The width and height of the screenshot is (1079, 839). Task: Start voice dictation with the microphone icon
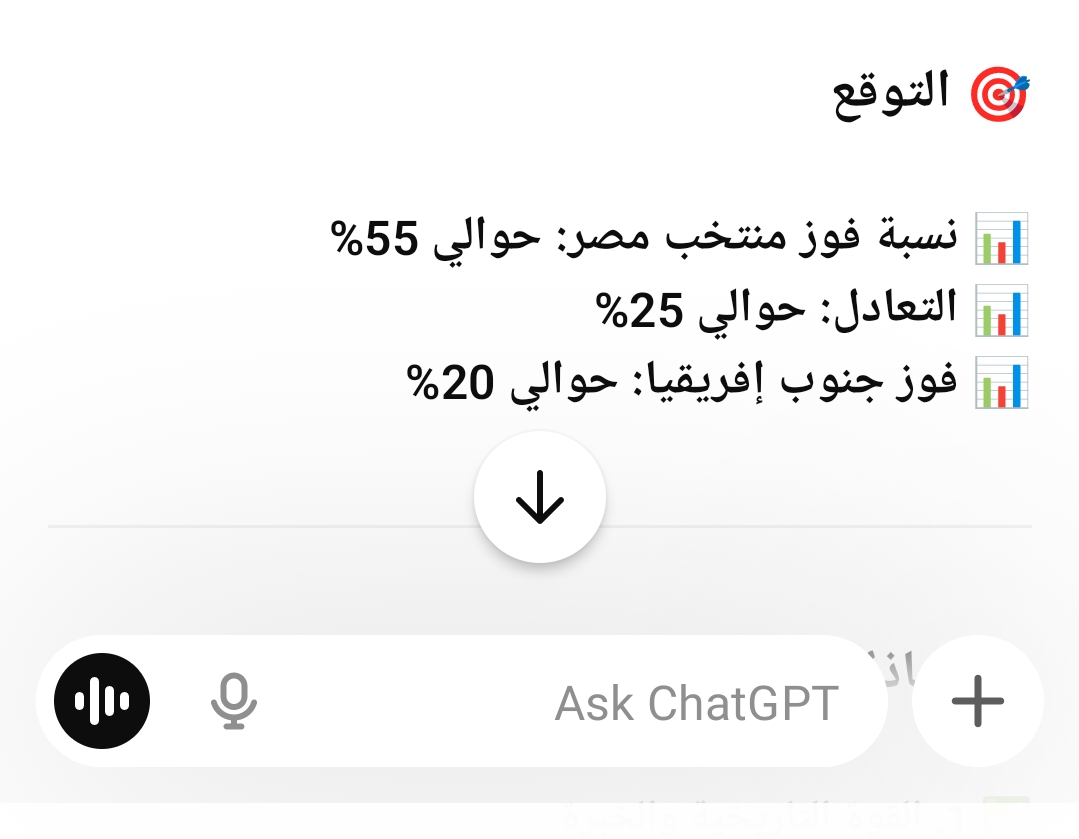click(x=234, y=701)
